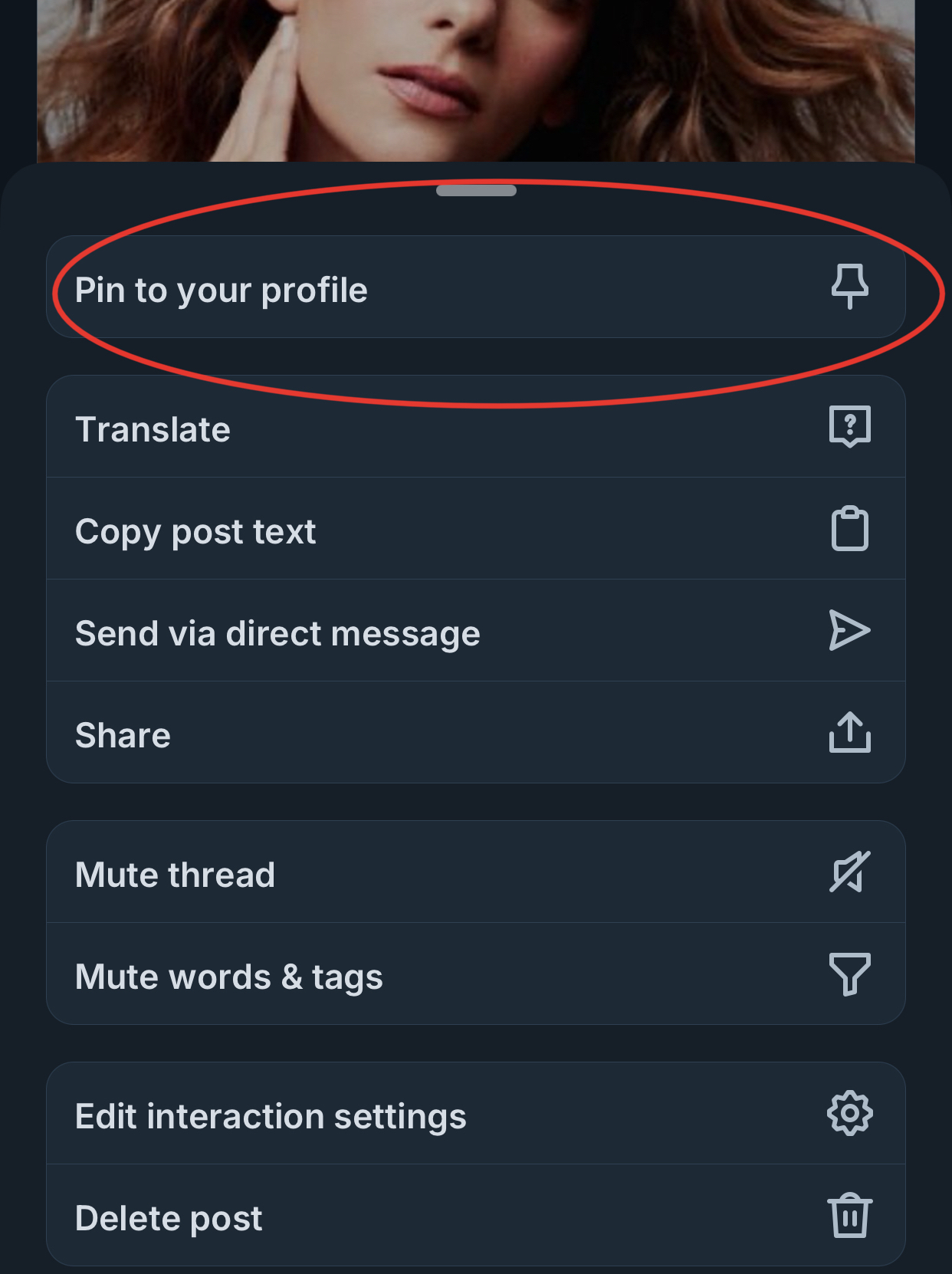Translate the post
The image size is (952, 1274).
[x=475, y=428]
